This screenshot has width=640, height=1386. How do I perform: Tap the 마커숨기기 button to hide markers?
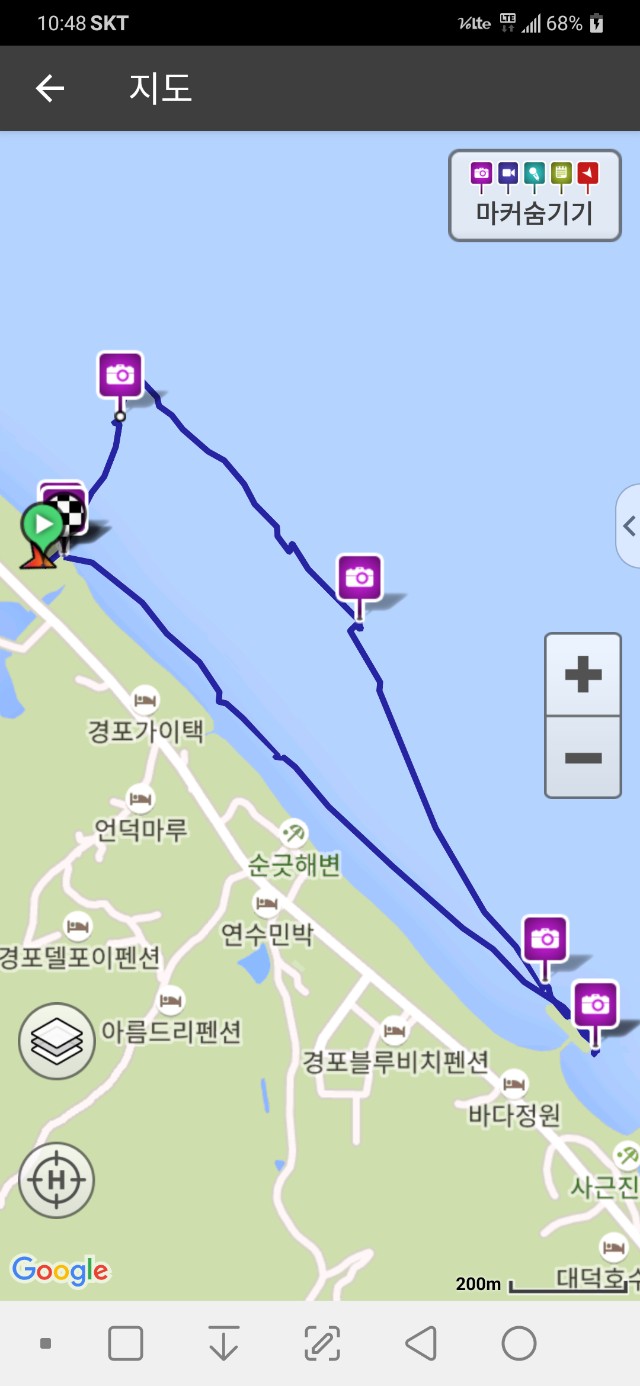pyautogui.click(x=535, y=196)
